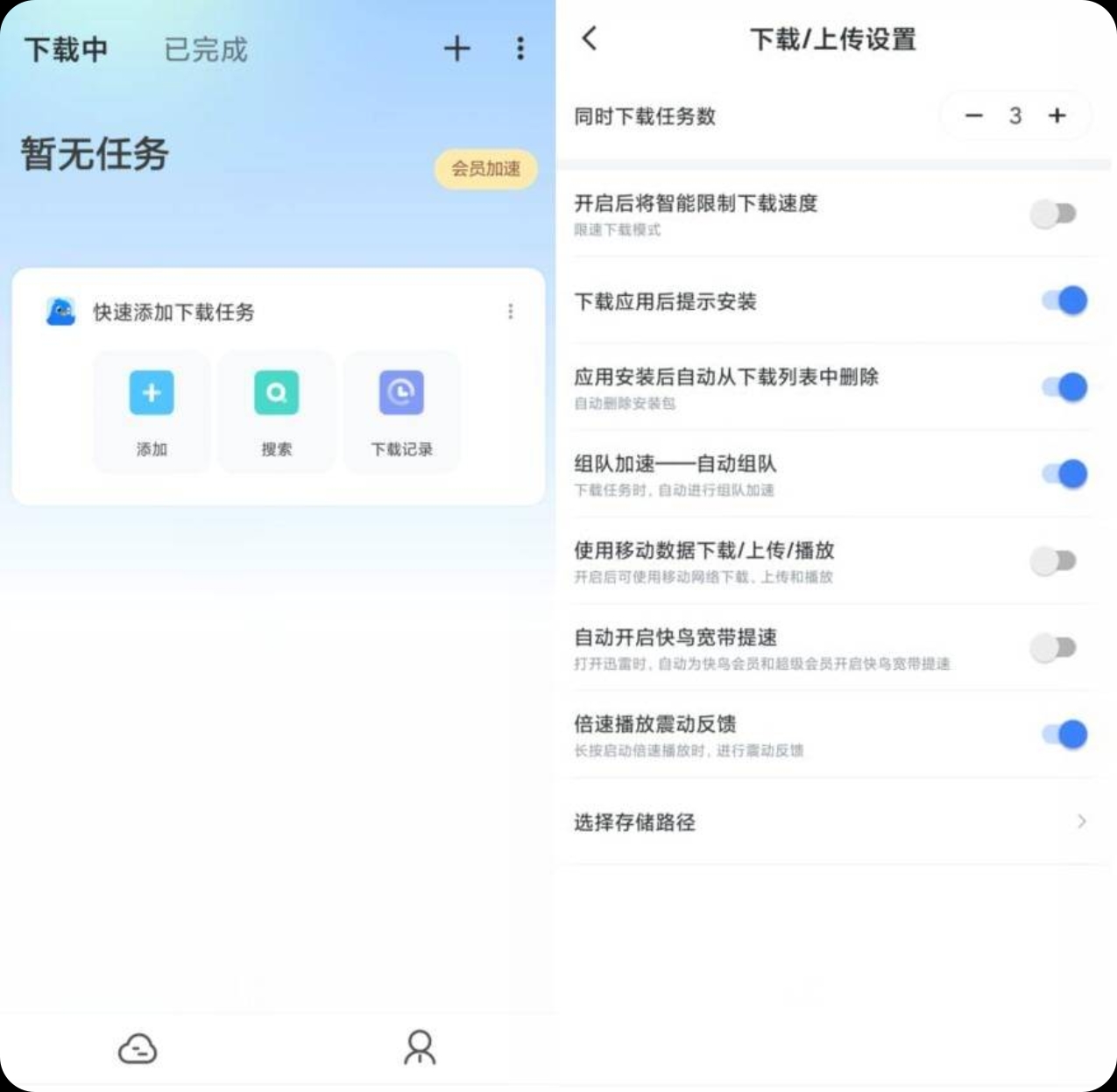Open 下载记录

coord(401,411)
